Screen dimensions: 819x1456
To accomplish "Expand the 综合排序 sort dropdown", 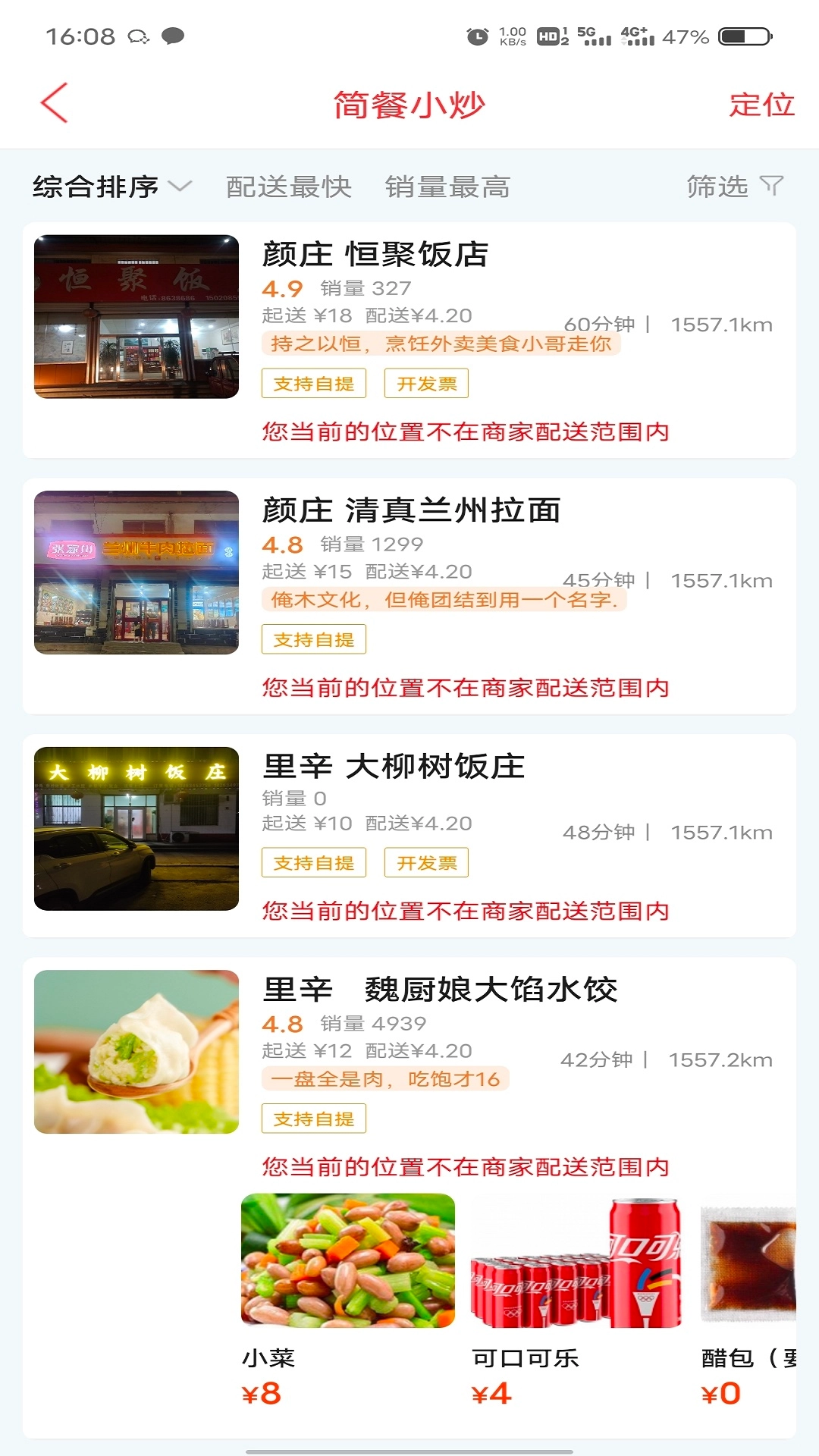I will click(97, 184).
